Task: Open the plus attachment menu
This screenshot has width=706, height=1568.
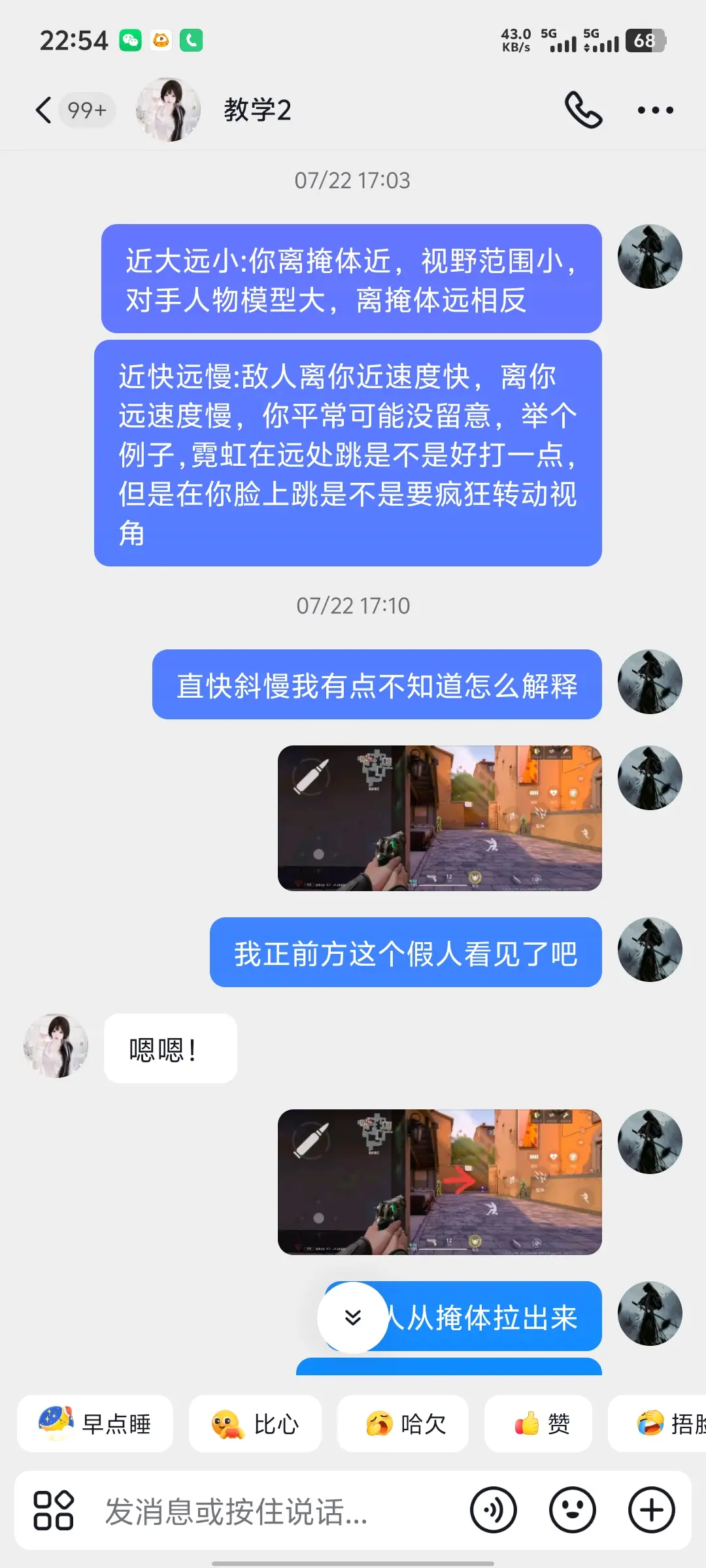Action: (652, 1511)
